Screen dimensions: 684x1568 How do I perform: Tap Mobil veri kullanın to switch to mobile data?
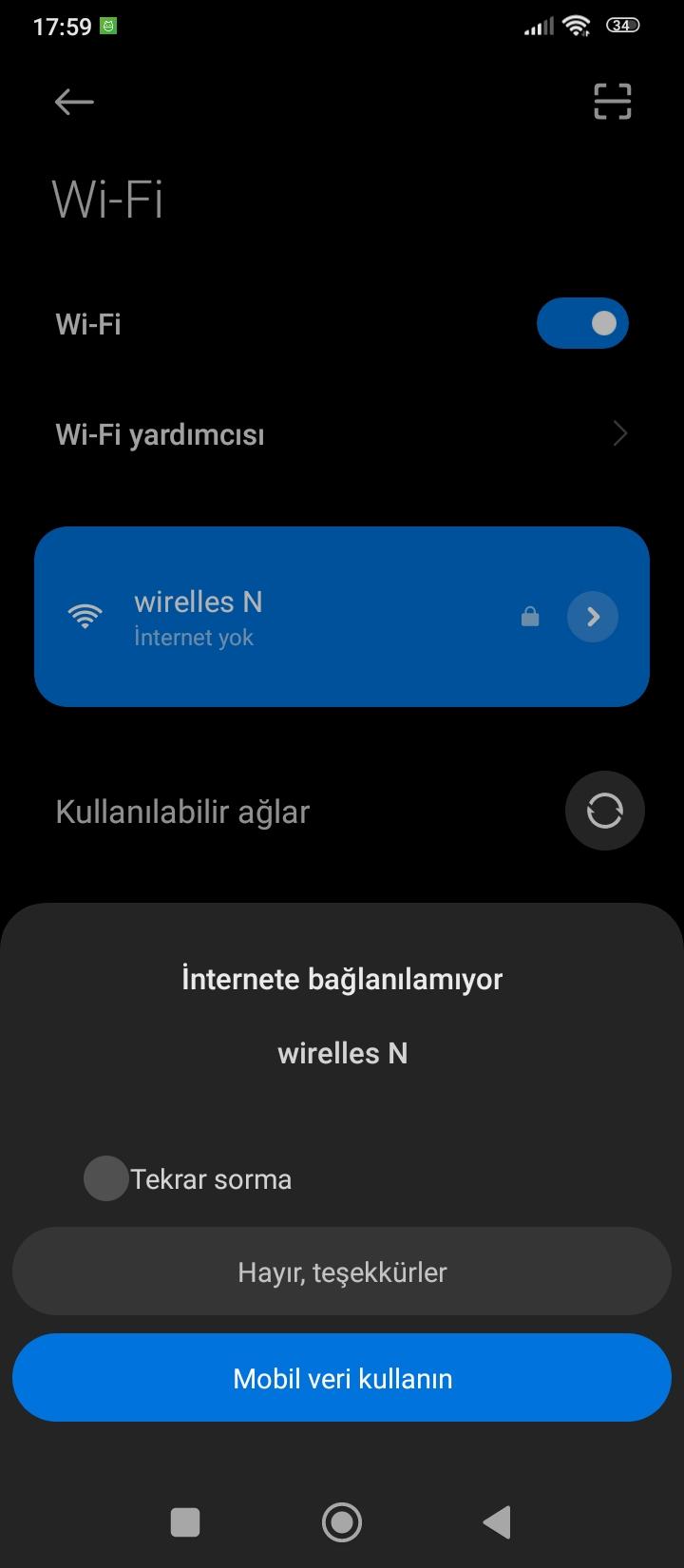click(x=342, y=1378)
